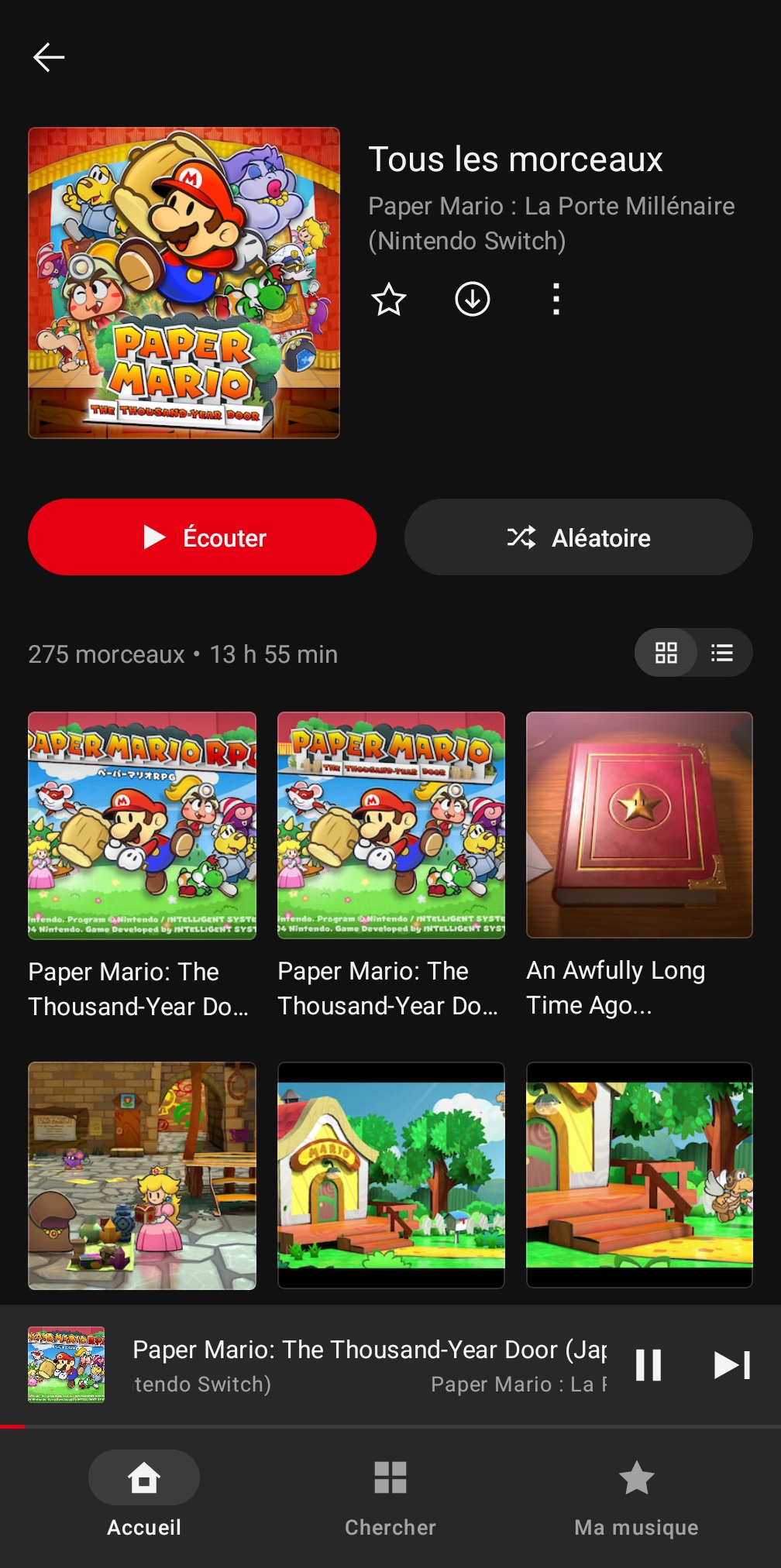The image size is (781, 1568).
Task: Go back using the top arrow
Action: [48, 57]
